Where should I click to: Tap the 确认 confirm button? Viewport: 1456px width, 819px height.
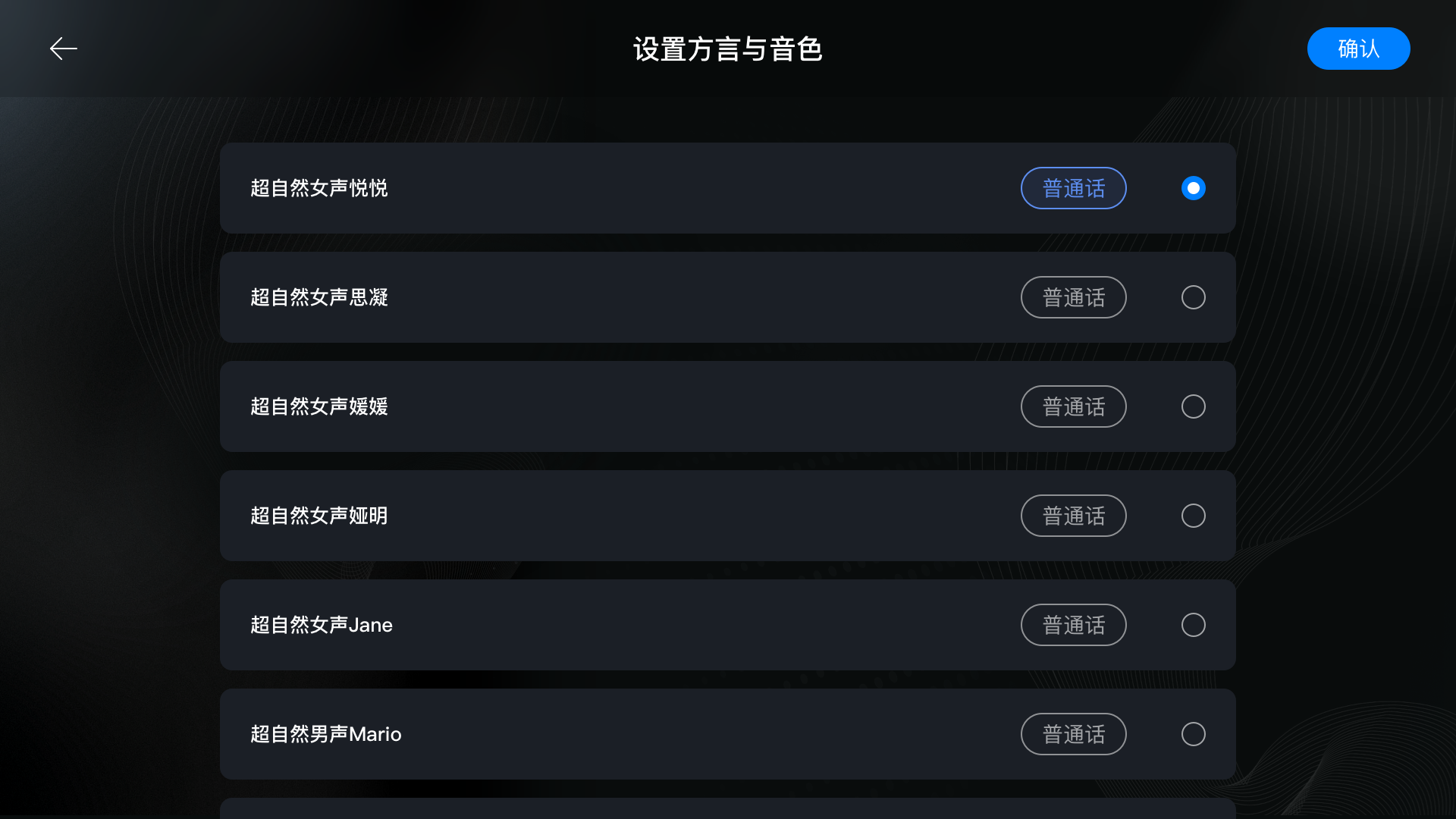point(1358,49)
